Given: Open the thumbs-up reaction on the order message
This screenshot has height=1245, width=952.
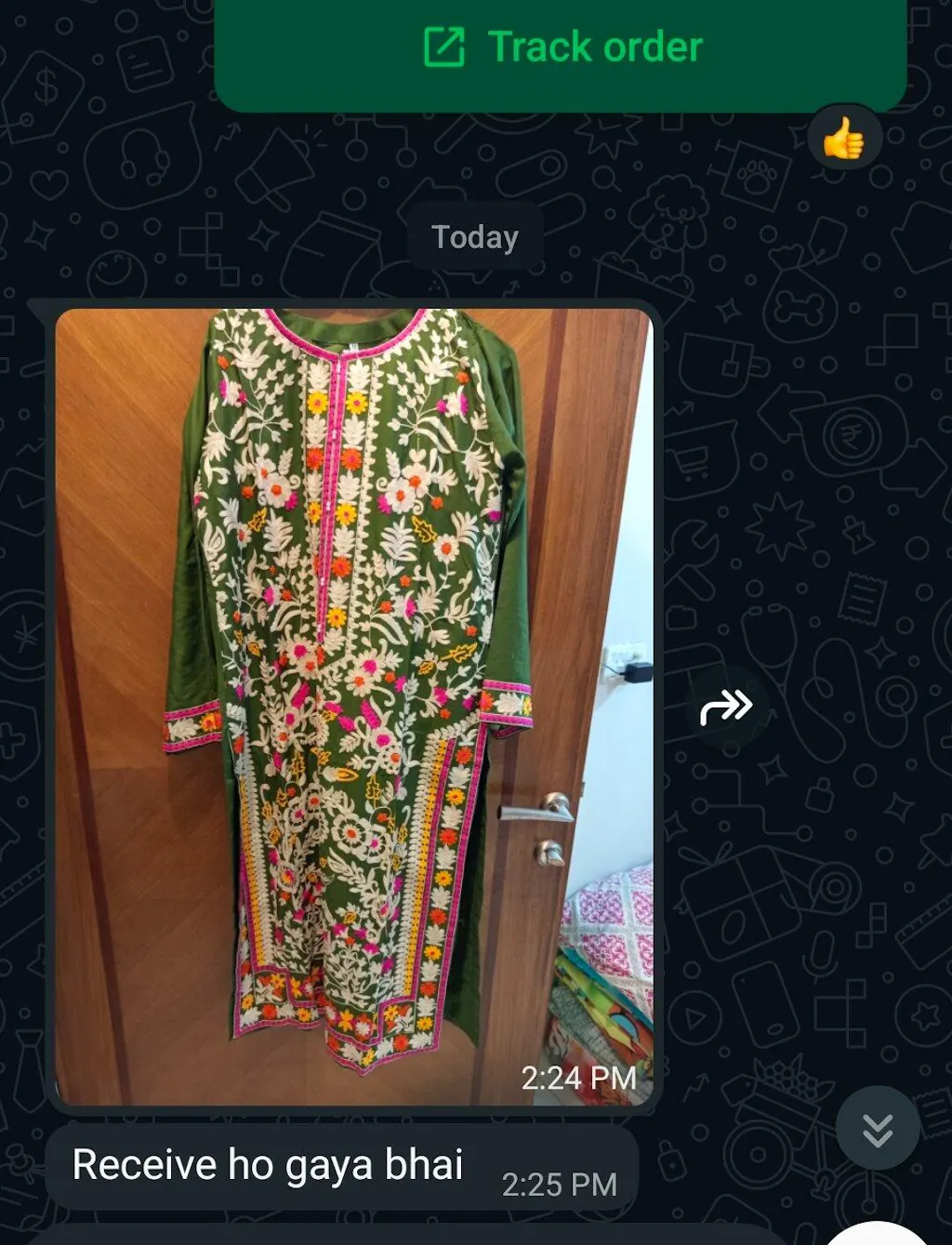Looking at the screenshot, I should [843, 139].
